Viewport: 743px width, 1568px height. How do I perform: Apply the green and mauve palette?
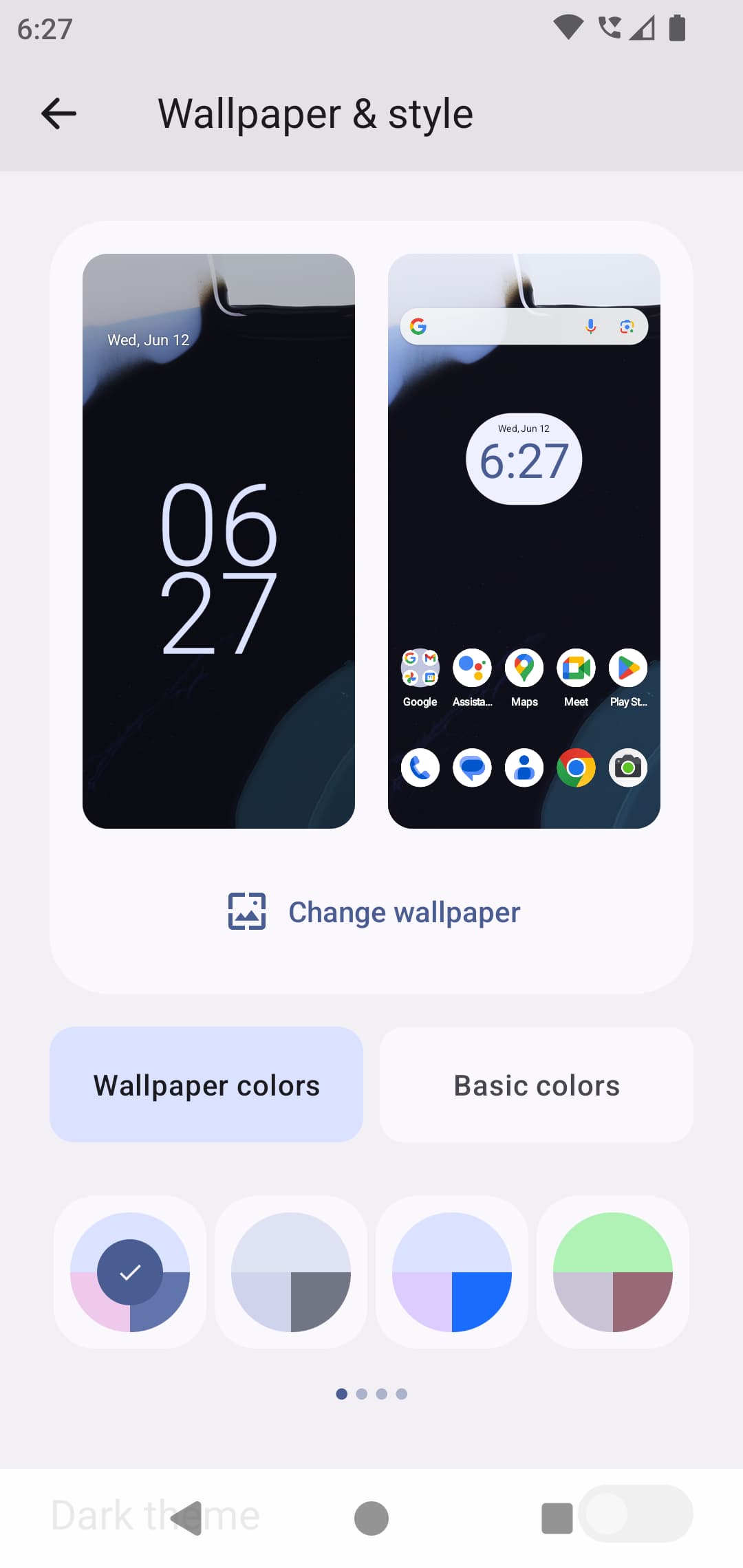pos(613,1272)
